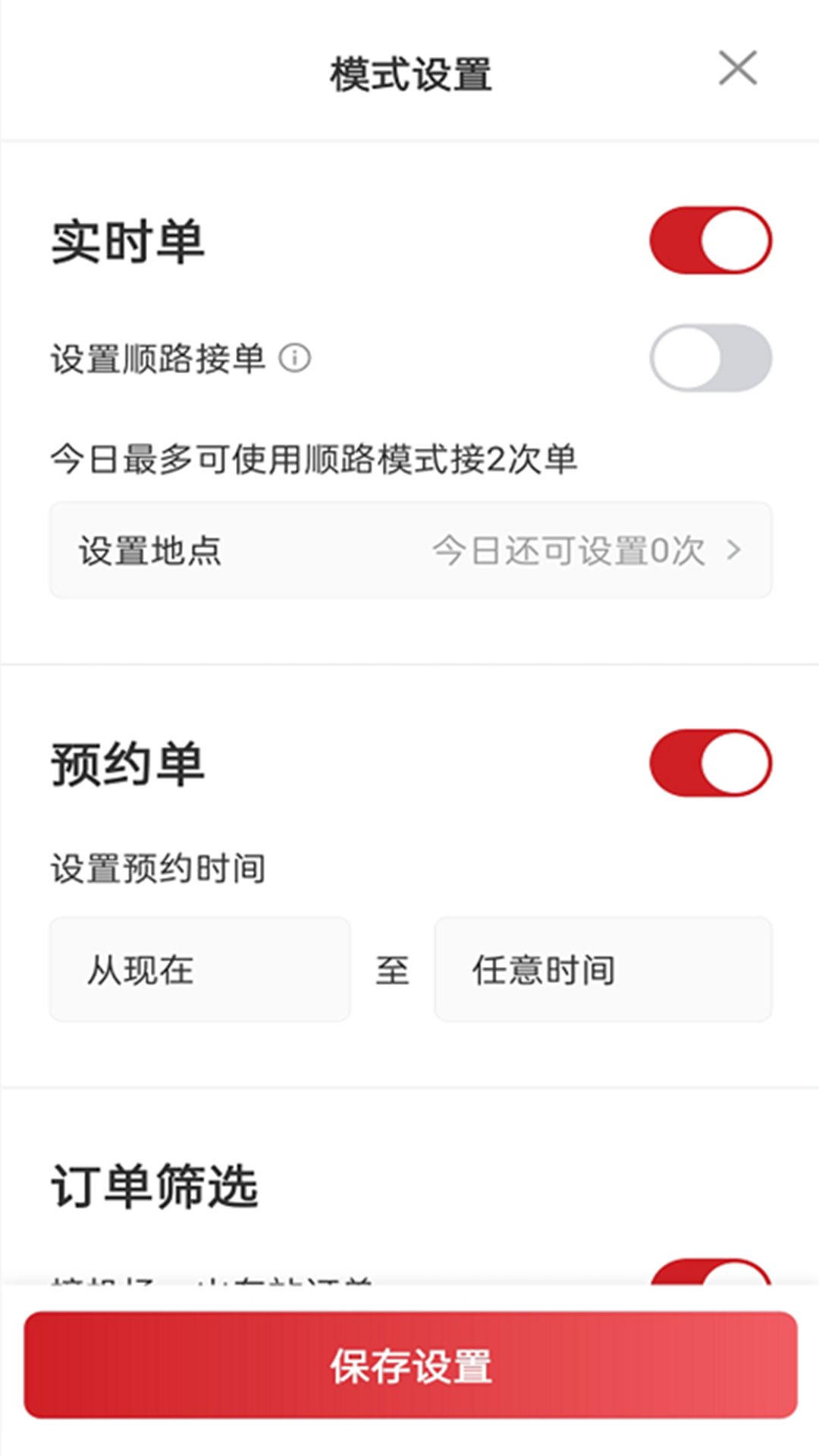This screenshot has height=1456, width=819.
Task: Tap the 顺路模式接2次单 hint text
Action: click(312, 459)
